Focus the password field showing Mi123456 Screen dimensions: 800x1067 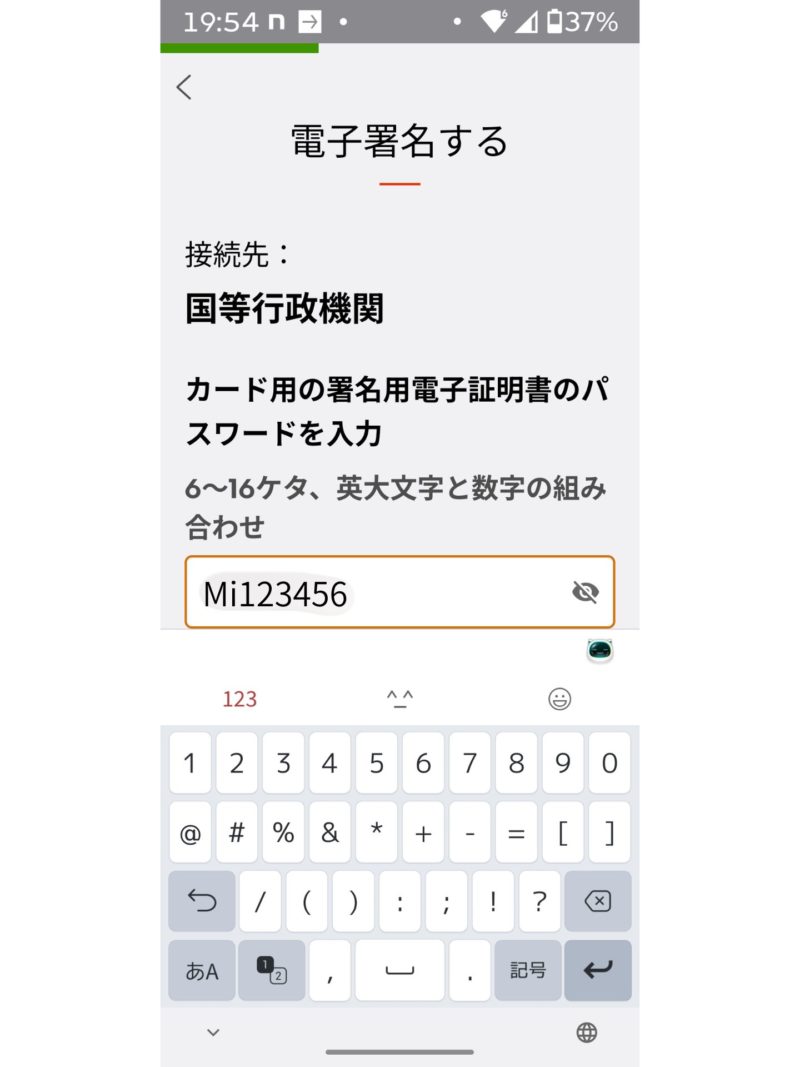(380, 593)
